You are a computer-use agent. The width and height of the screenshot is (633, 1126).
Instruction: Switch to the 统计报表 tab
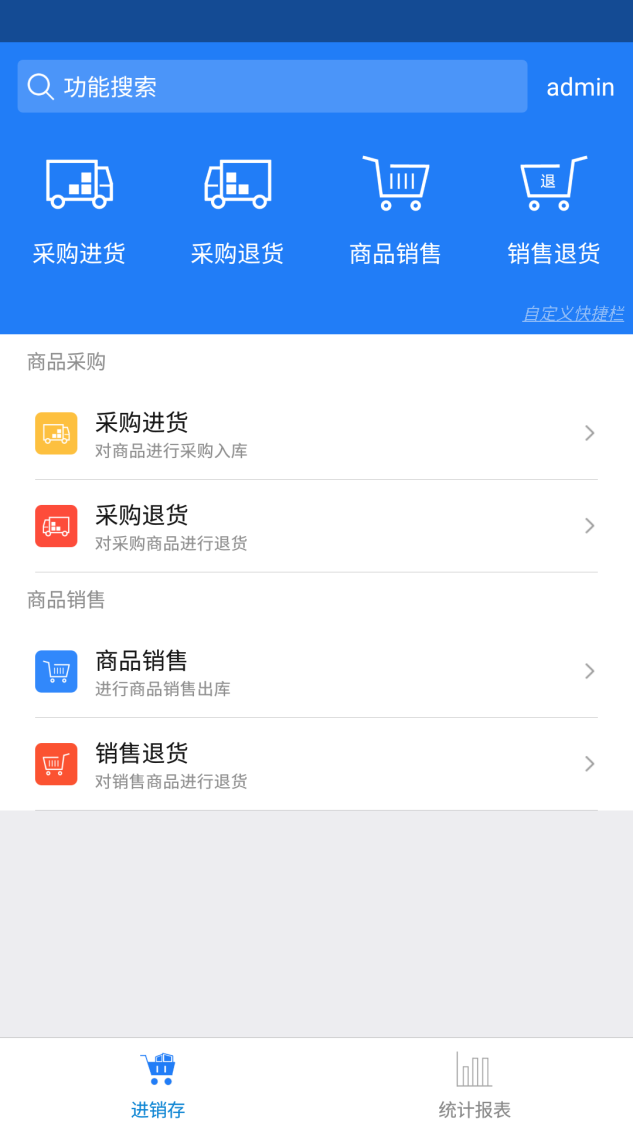click(474, 1083)
